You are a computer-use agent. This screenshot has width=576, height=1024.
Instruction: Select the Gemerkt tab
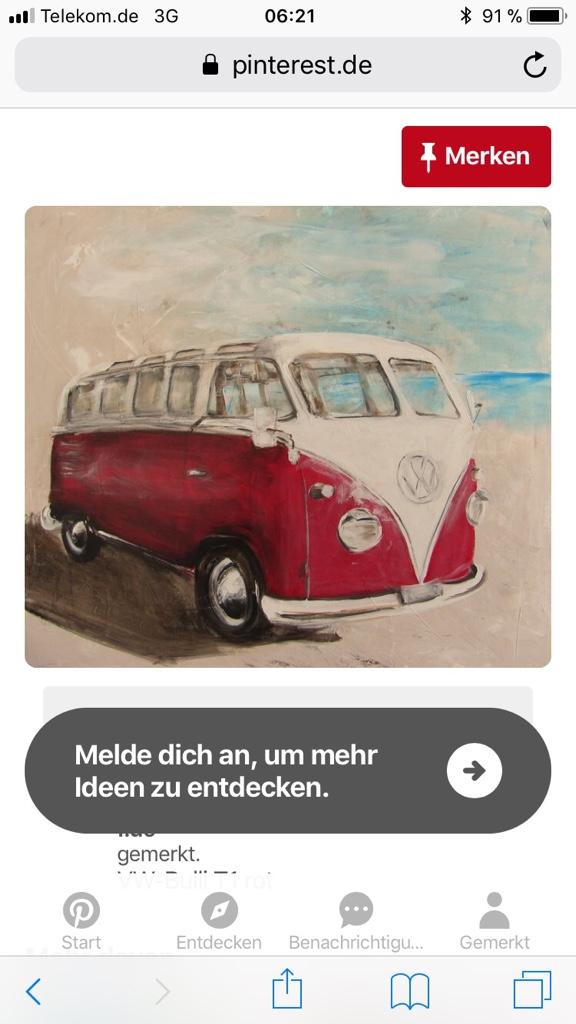click(494, 921)
